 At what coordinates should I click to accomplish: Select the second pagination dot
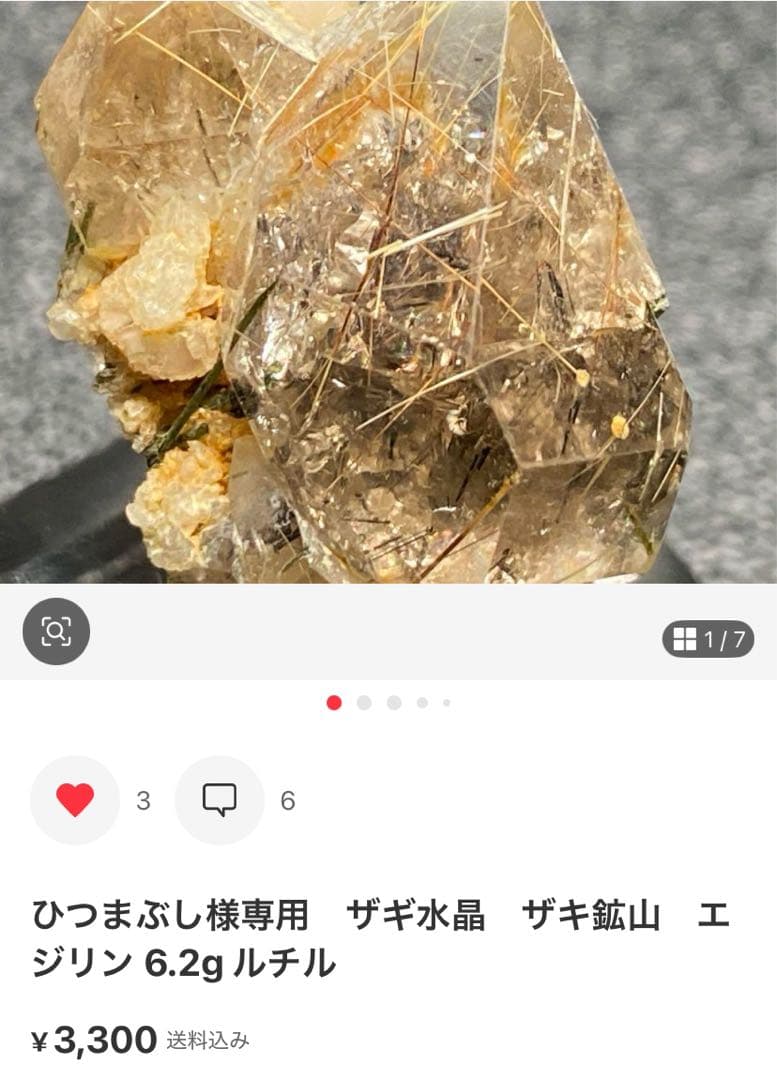coord(364,703)
